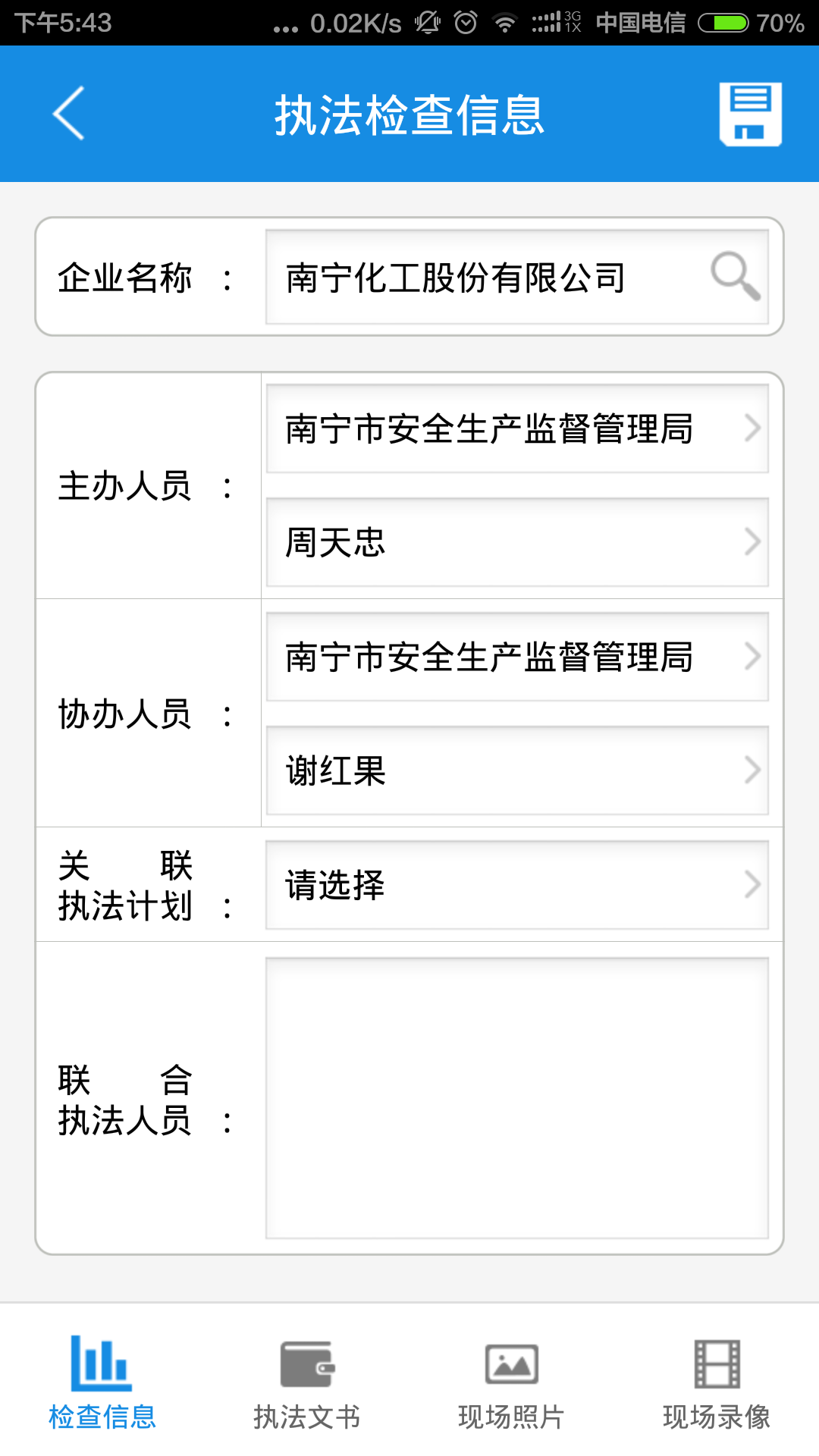
Task: Switch to the 现场录像 tab
Action: tap(715, 1388)
